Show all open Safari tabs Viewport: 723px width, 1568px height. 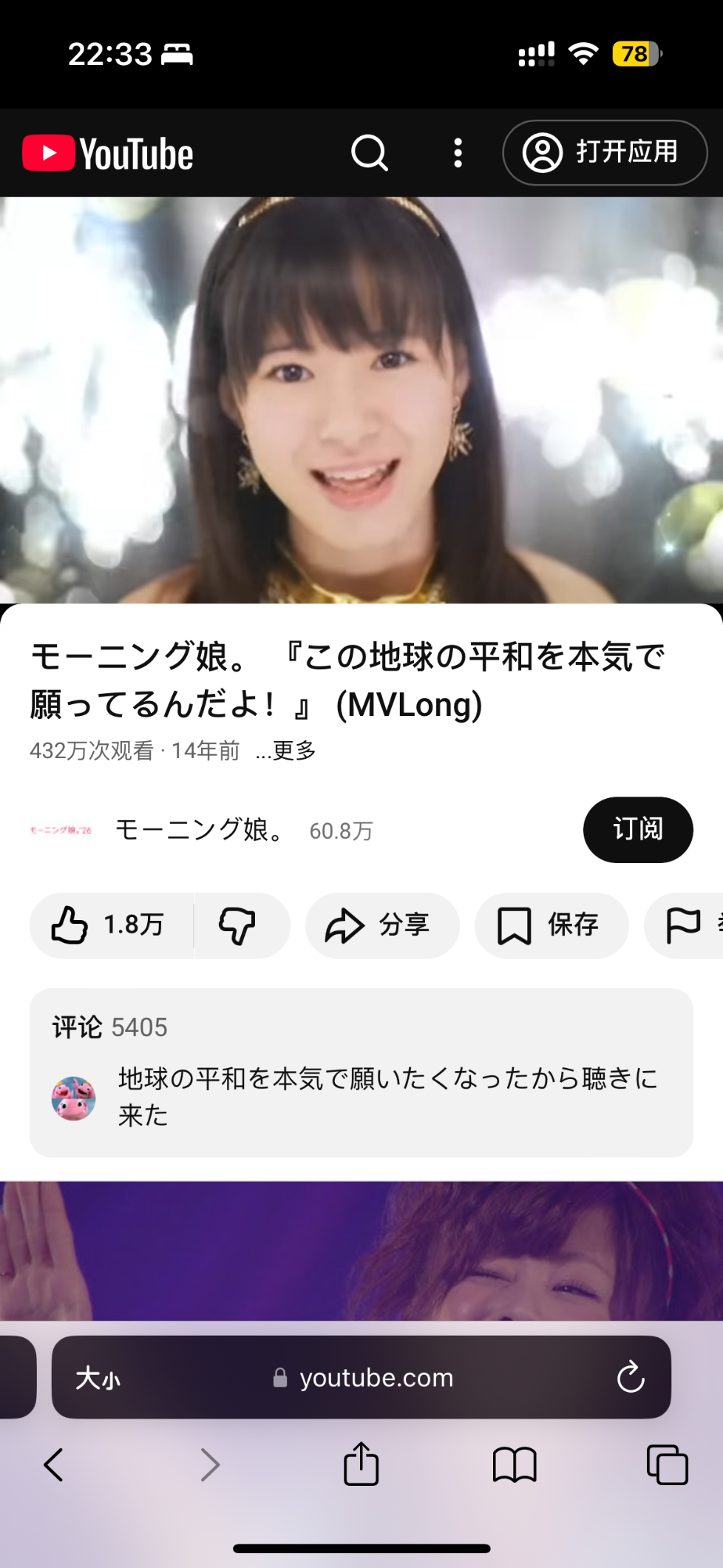pyautogui.click(x=667, y=1464)
